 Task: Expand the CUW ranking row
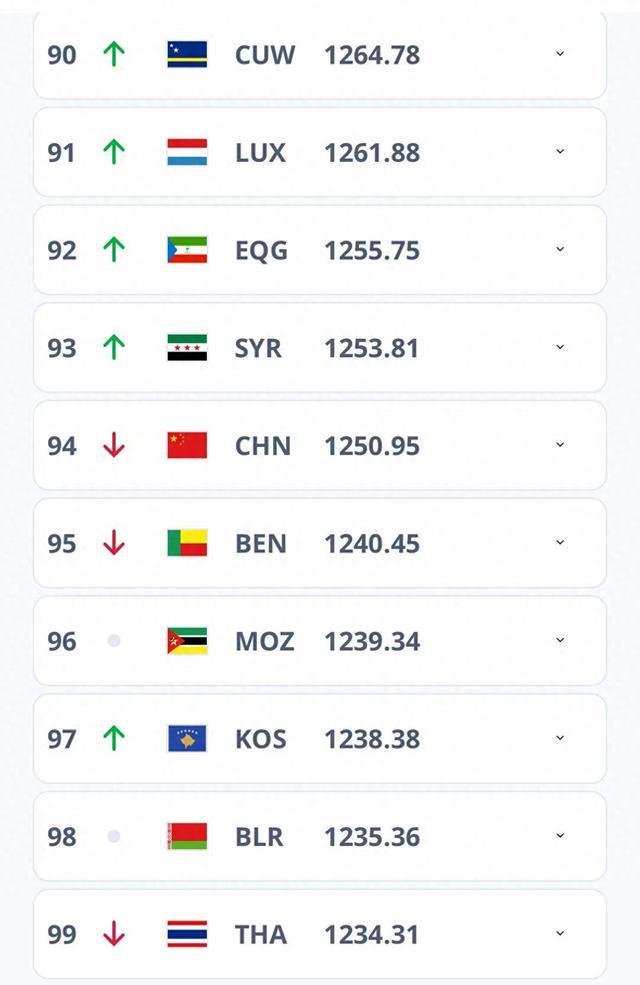[560, 54]
